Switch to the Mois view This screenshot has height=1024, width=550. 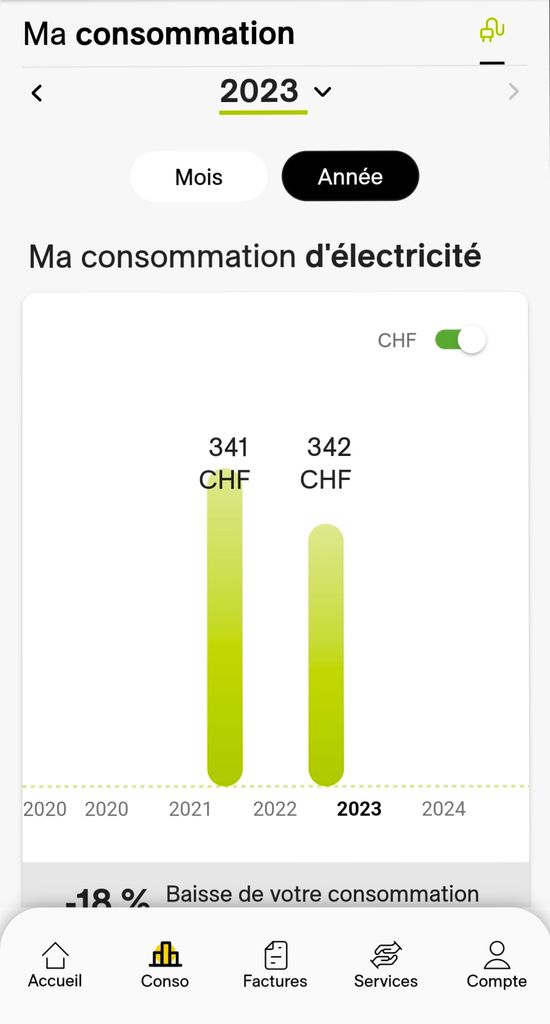[x=199, y=176]
